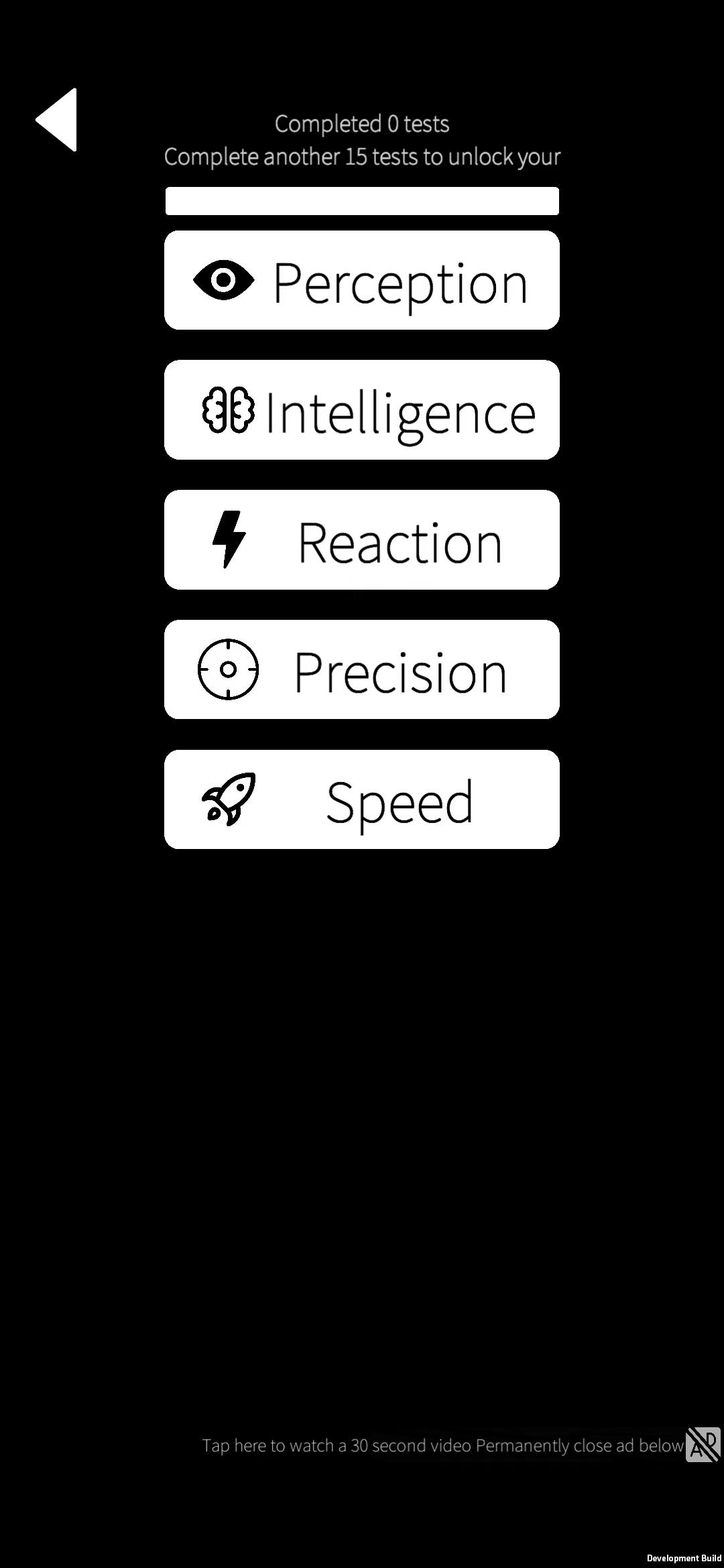Screen dimensions: 724x1568
Task: Tap the unlock instructions text
Action: [x=363, y=157]
